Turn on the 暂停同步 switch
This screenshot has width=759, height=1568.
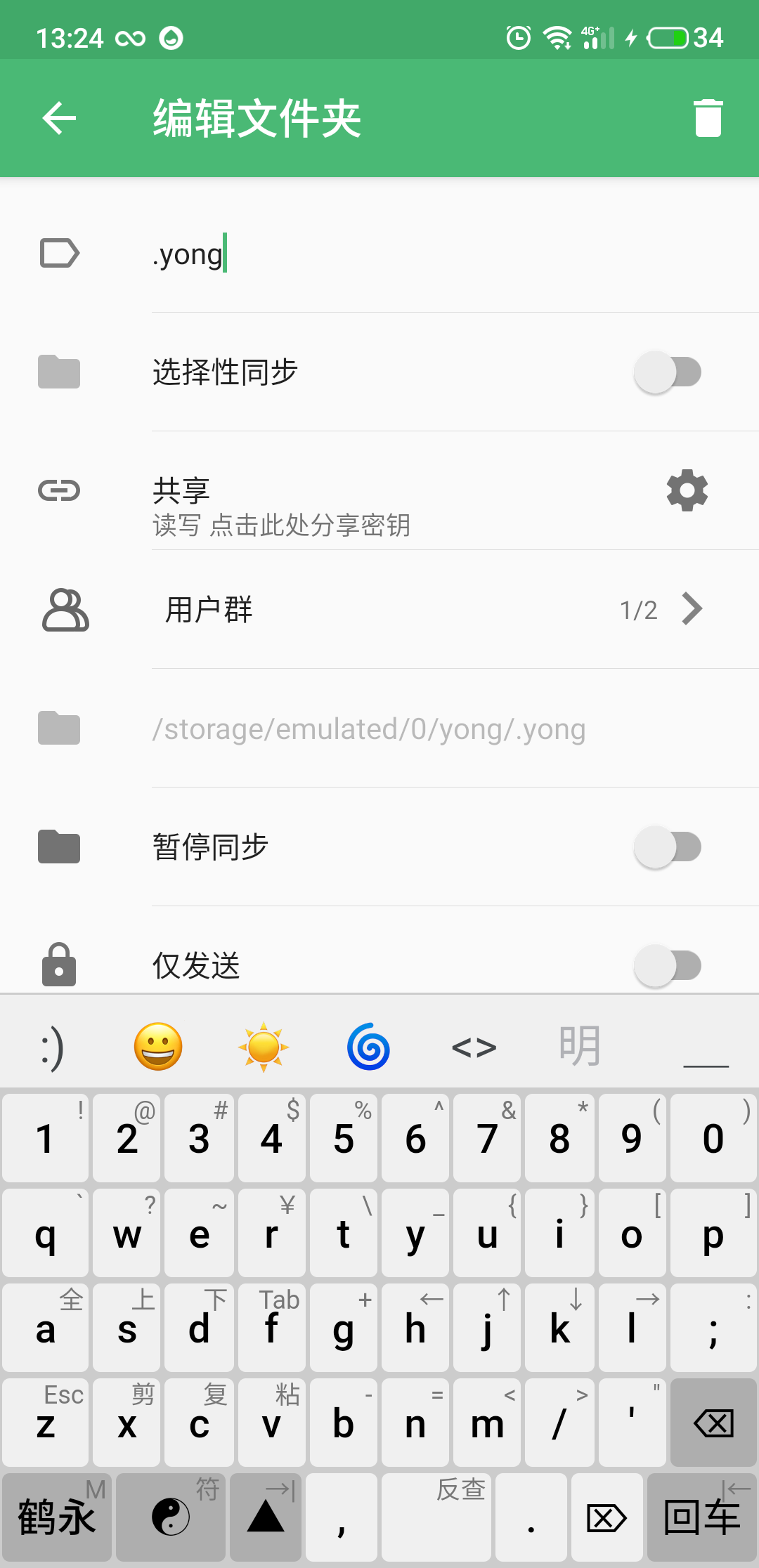(x=668, y=847)
